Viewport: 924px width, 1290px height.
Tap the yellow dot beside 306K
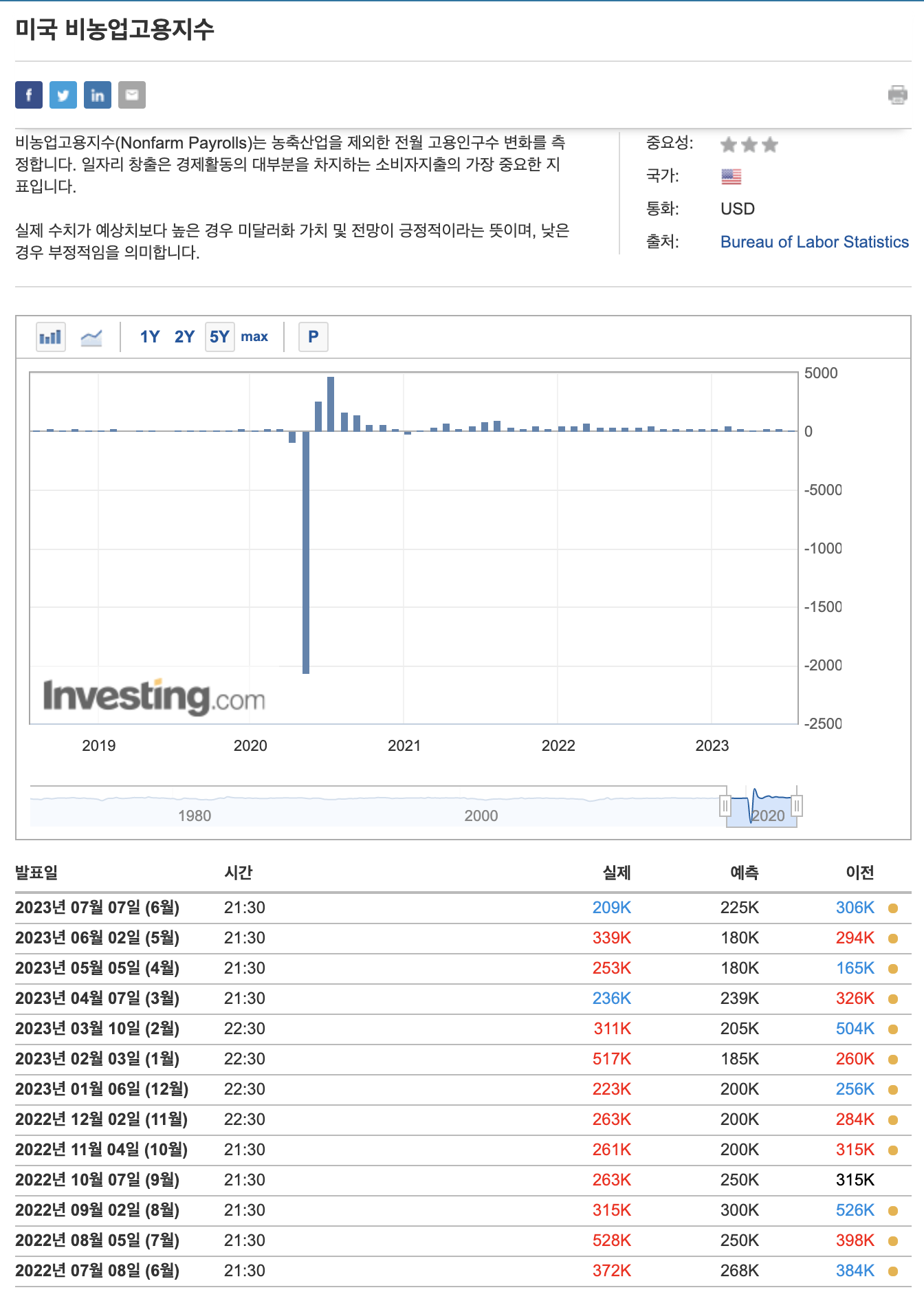pos(893,908)
